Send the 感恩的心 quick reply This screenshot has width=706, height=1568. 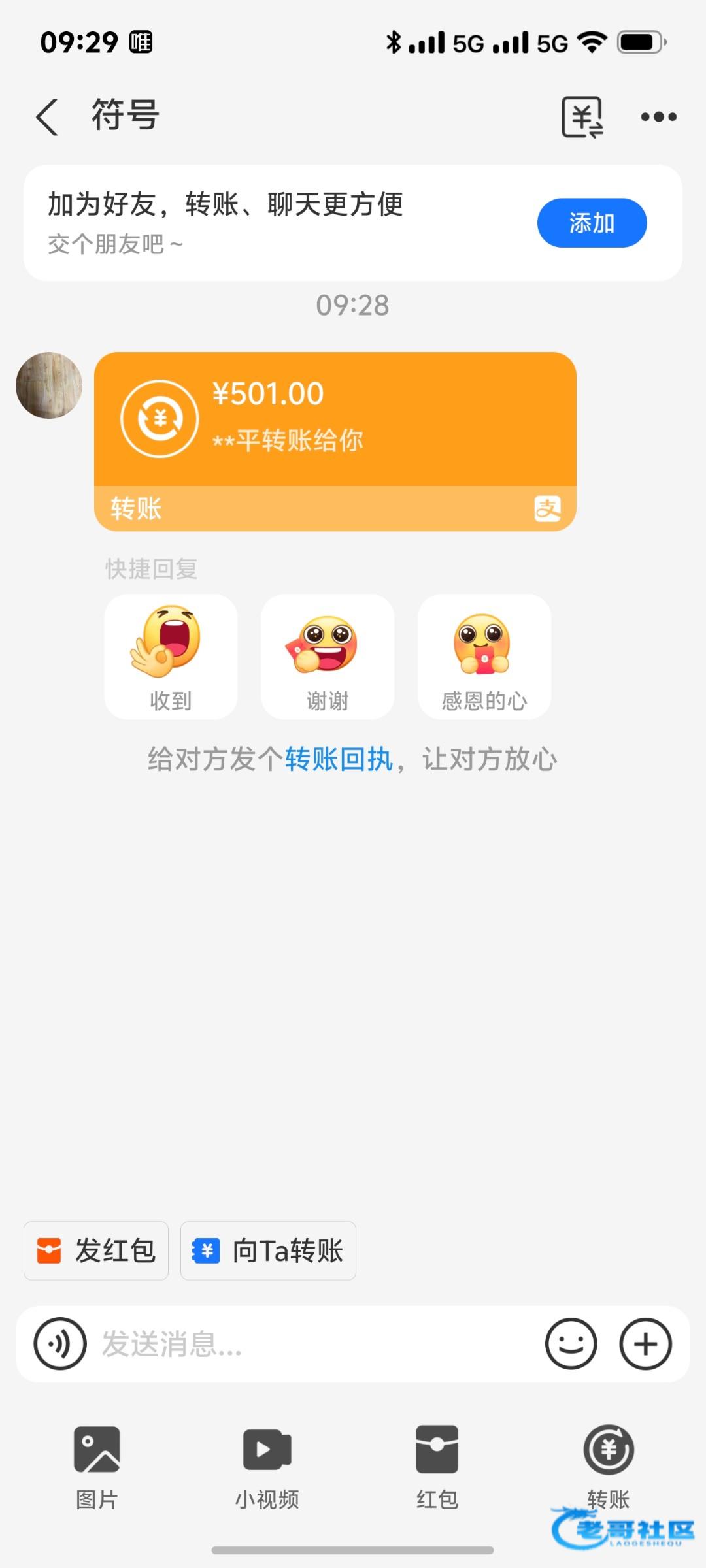[x=484, y=656]
